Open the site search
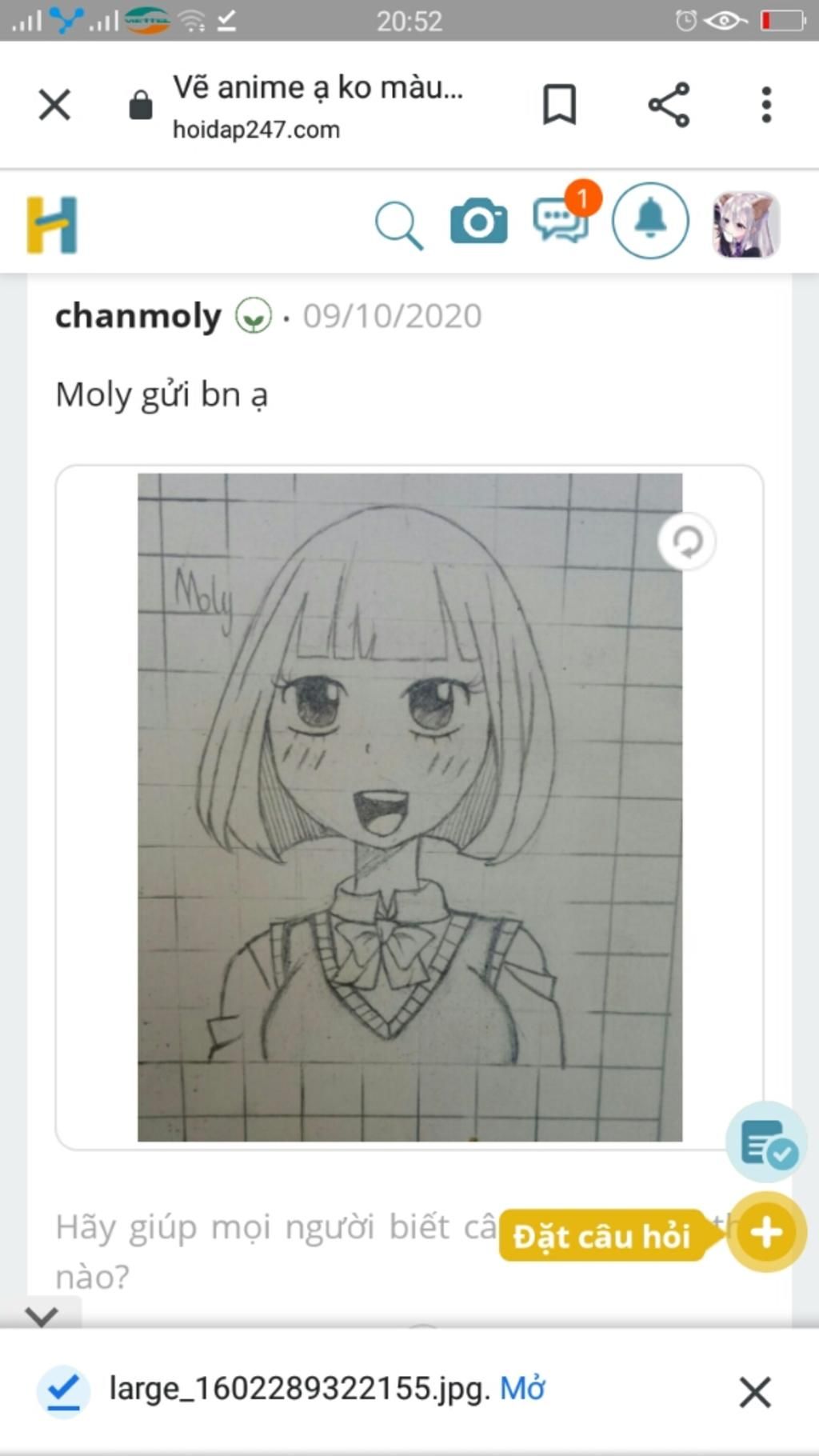The width and height of the screenshot is (819, 1456). coord(398,225)
